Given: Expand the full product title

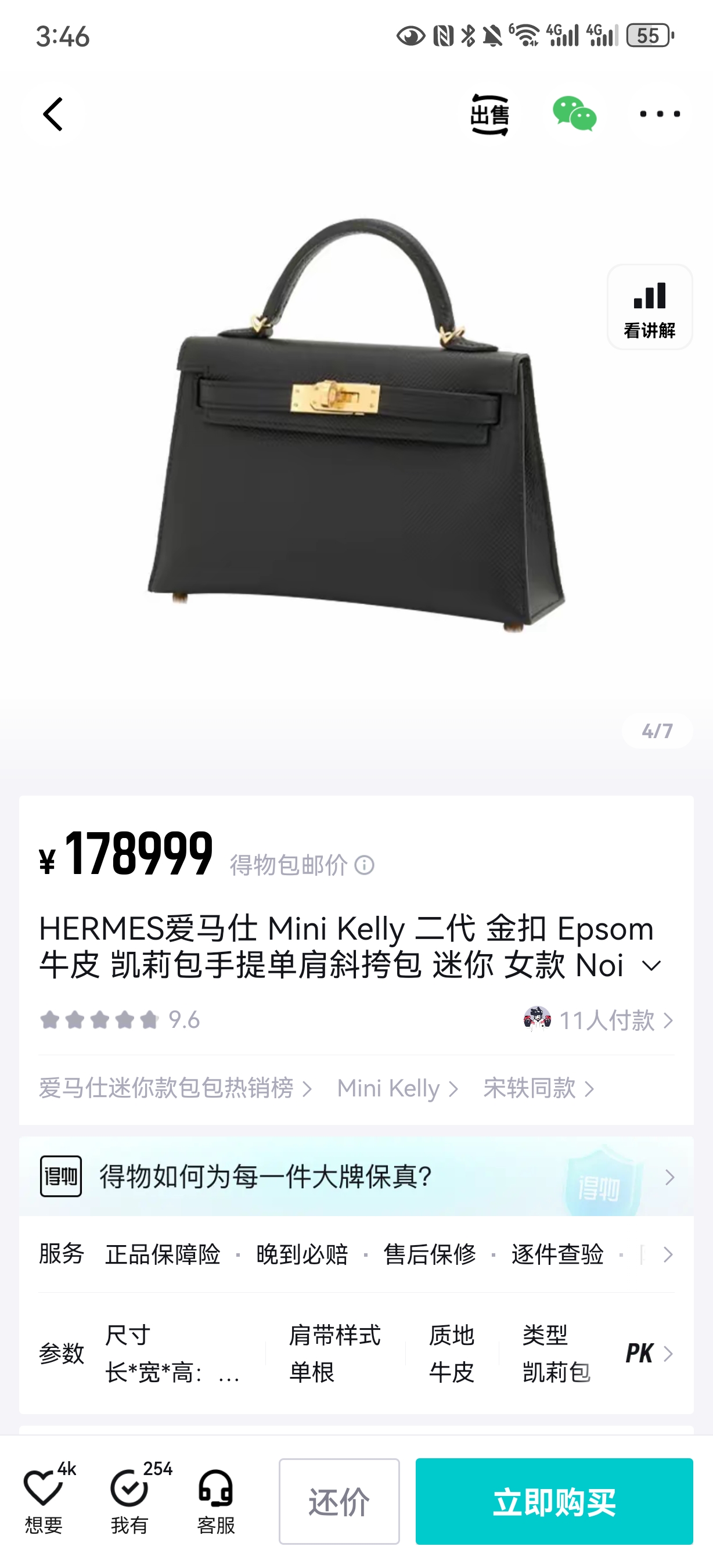Looking at the screenshot, I should click(651, 966).
